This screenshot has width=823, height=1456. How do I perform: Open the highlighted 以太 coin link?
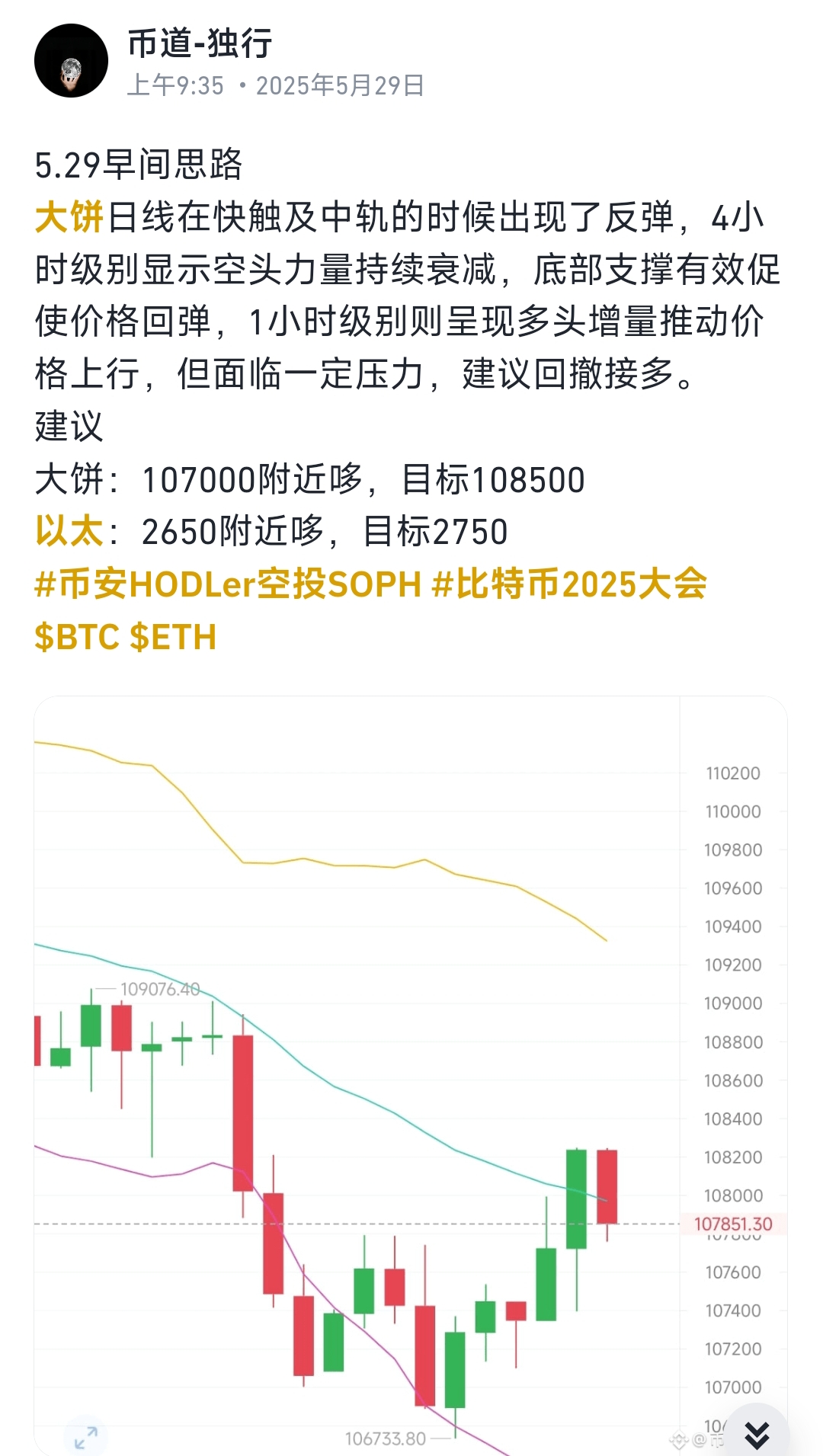click(69, 531)
